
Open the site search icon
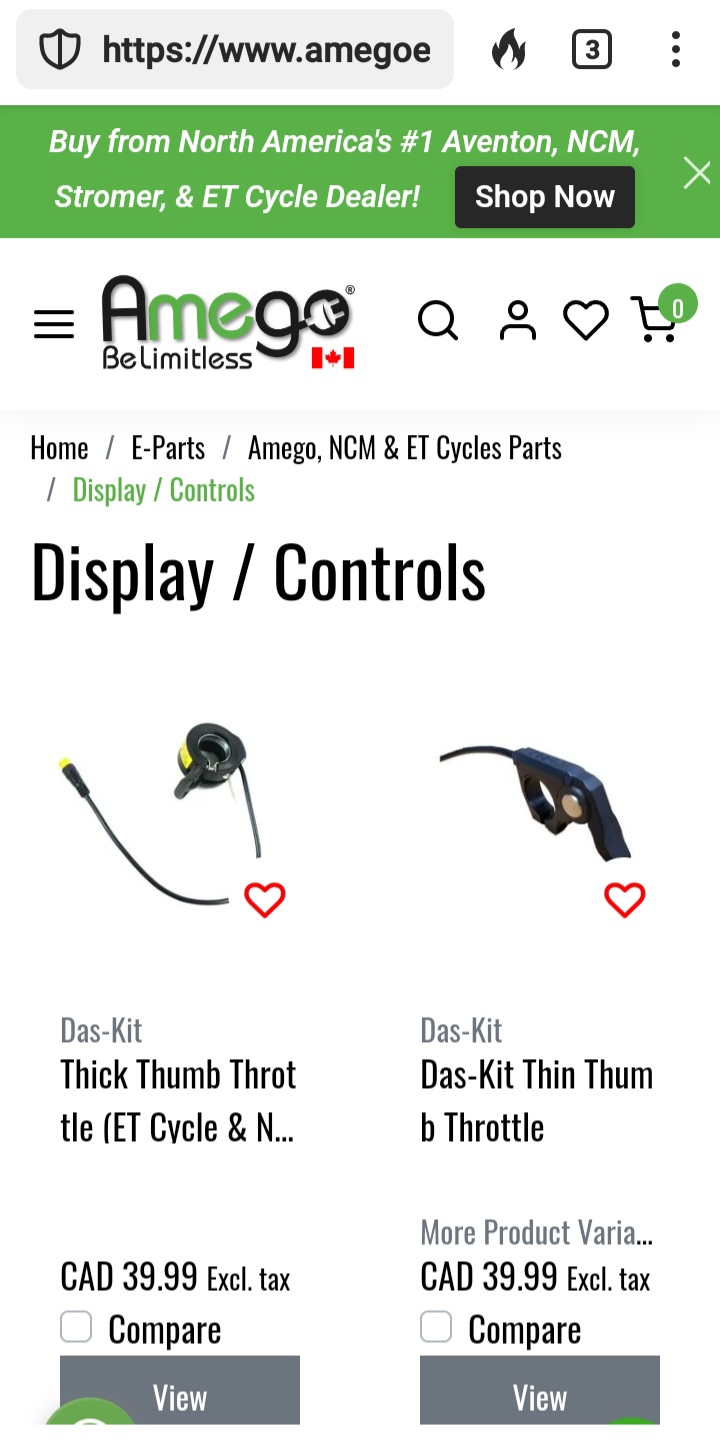[x=437, y=322]
